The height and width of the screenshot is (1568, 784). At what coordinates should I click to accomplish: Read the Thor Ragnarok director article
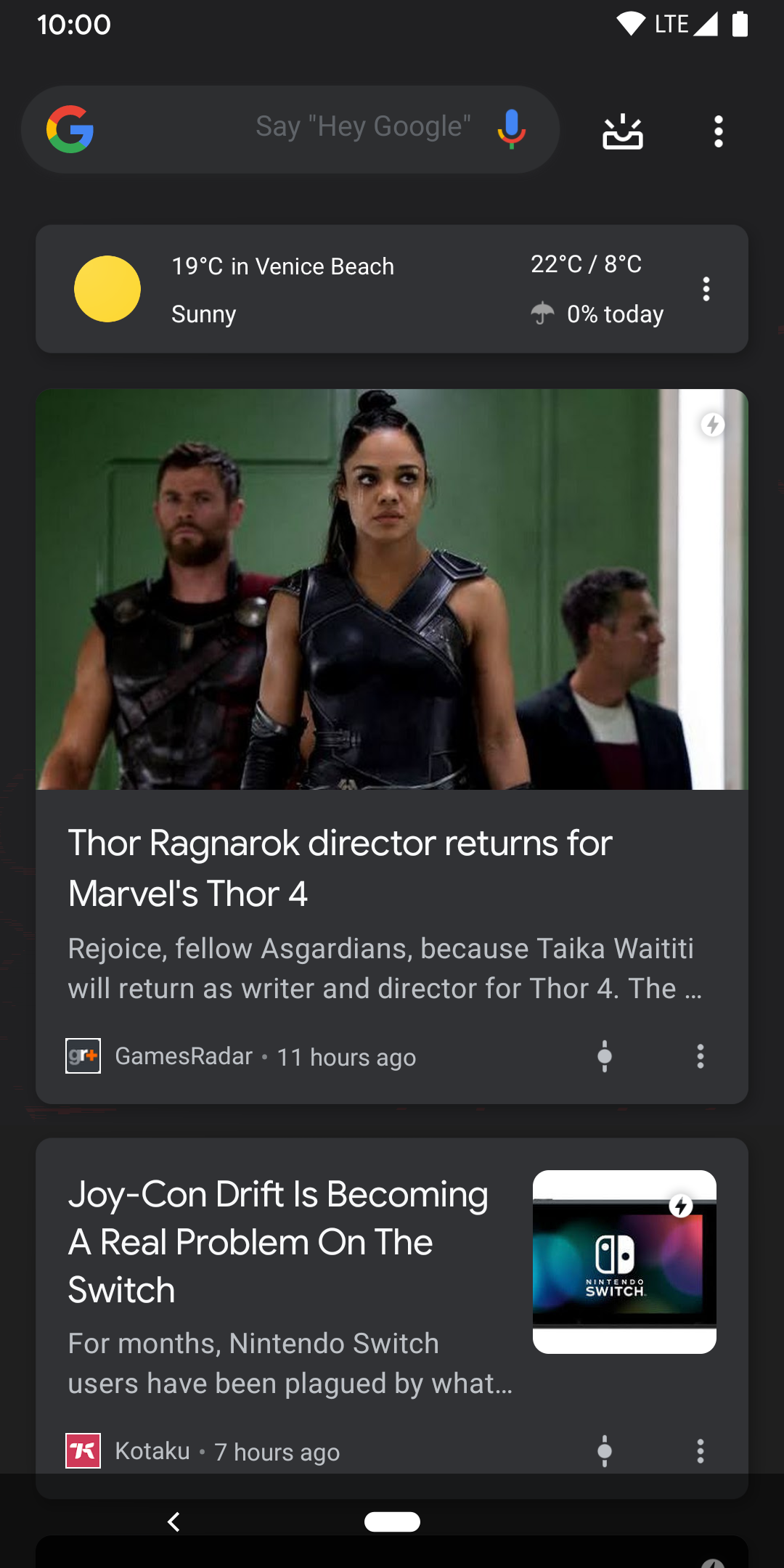(x=392, y=746)
